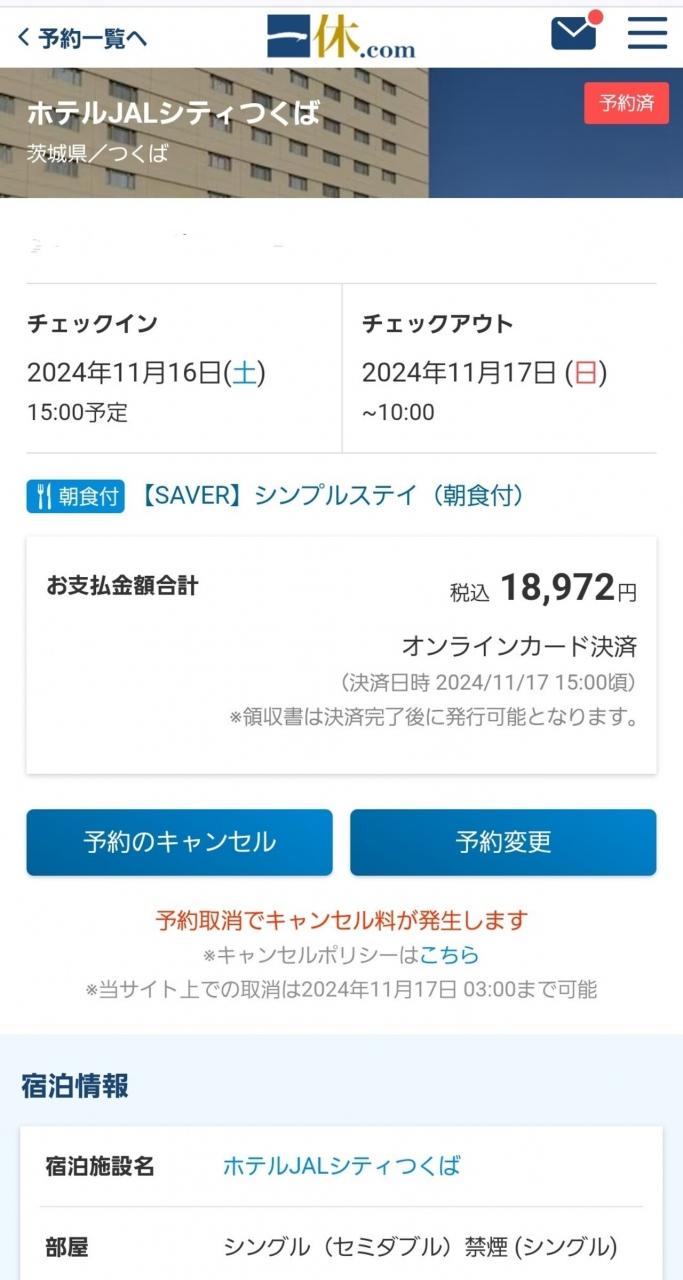Go back to 予約一覧へ reservation list

(x=82, y=39)
